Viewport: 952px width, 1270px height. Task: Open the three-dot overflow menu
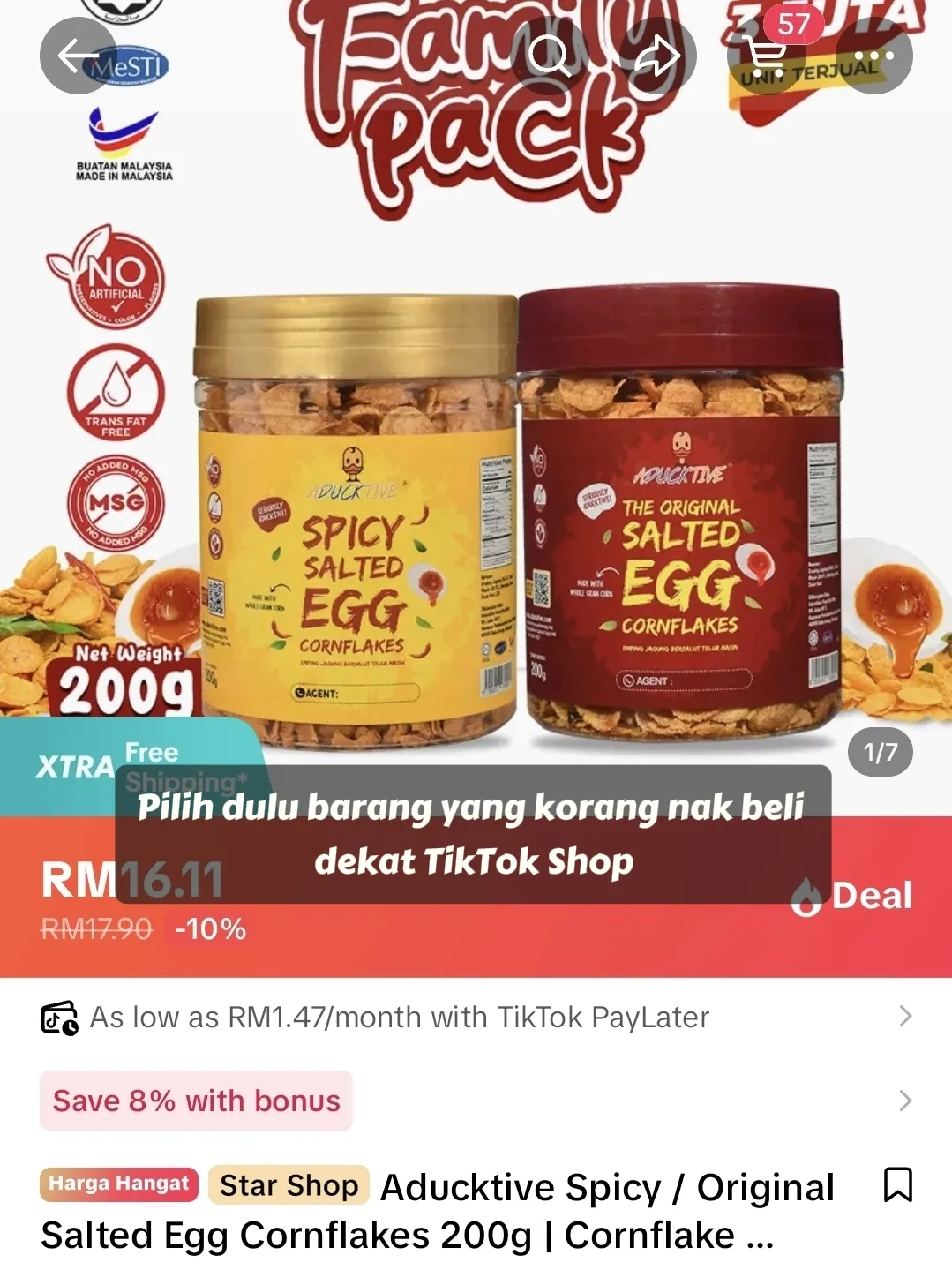pyautogui.click(x=873, y=56)
